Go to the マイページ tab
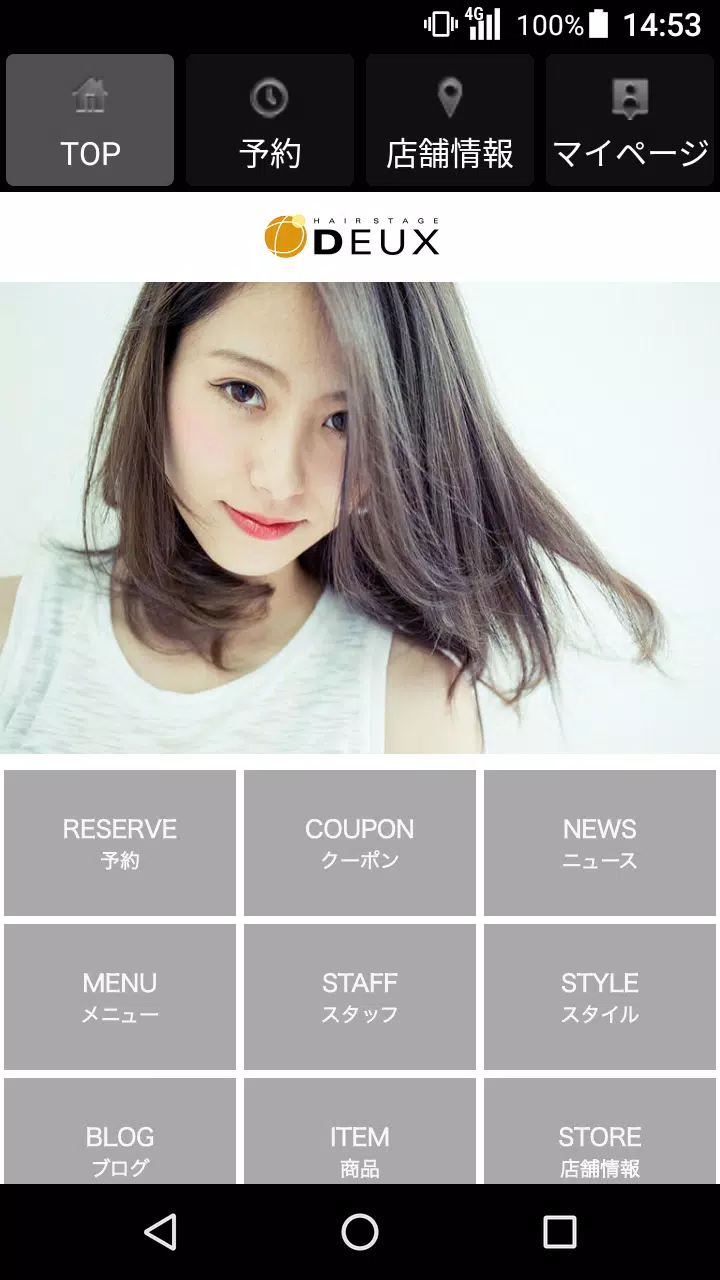 coord(630,121)
